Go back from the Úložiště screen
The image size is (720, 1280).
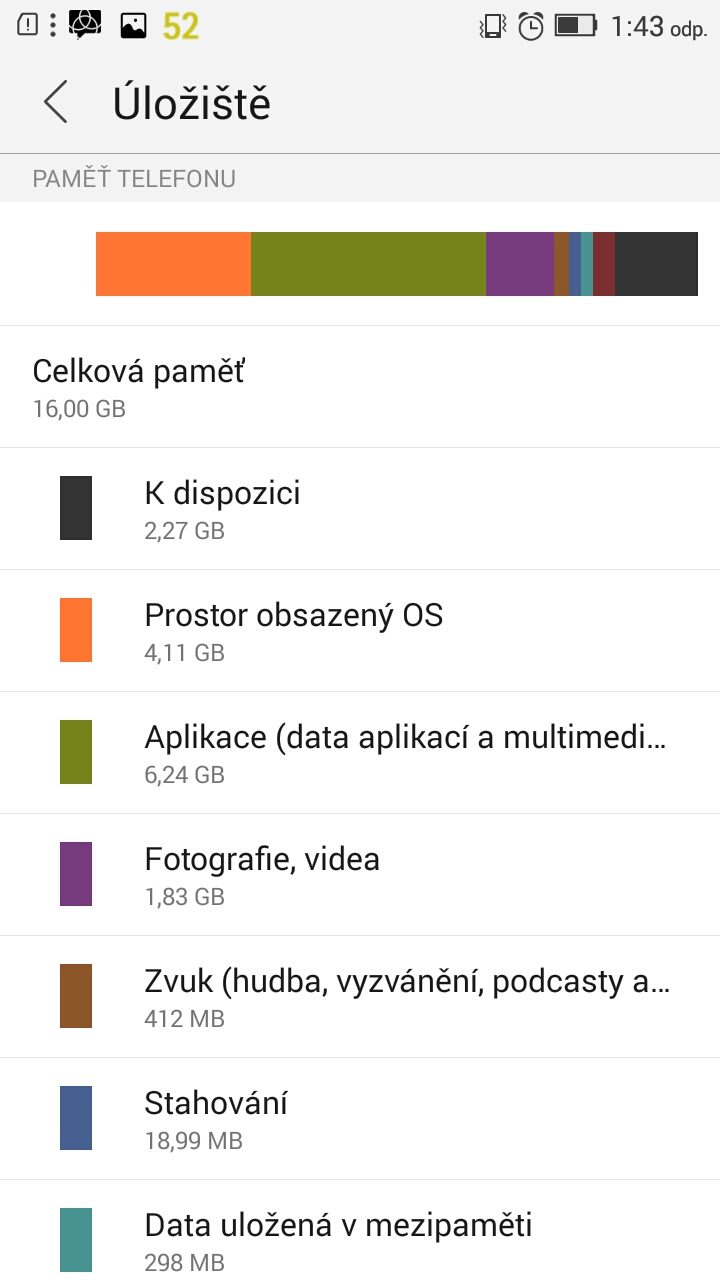(x=56, y=103)
